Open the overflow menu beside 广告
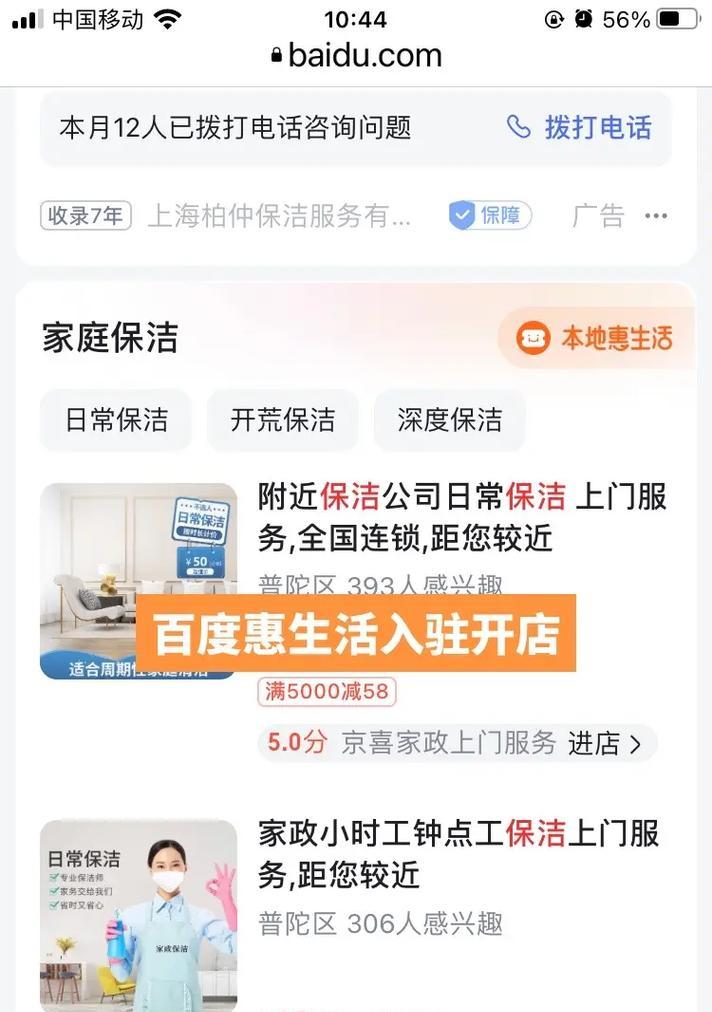Screen dimensions: 712x1012 coord(655,216)
